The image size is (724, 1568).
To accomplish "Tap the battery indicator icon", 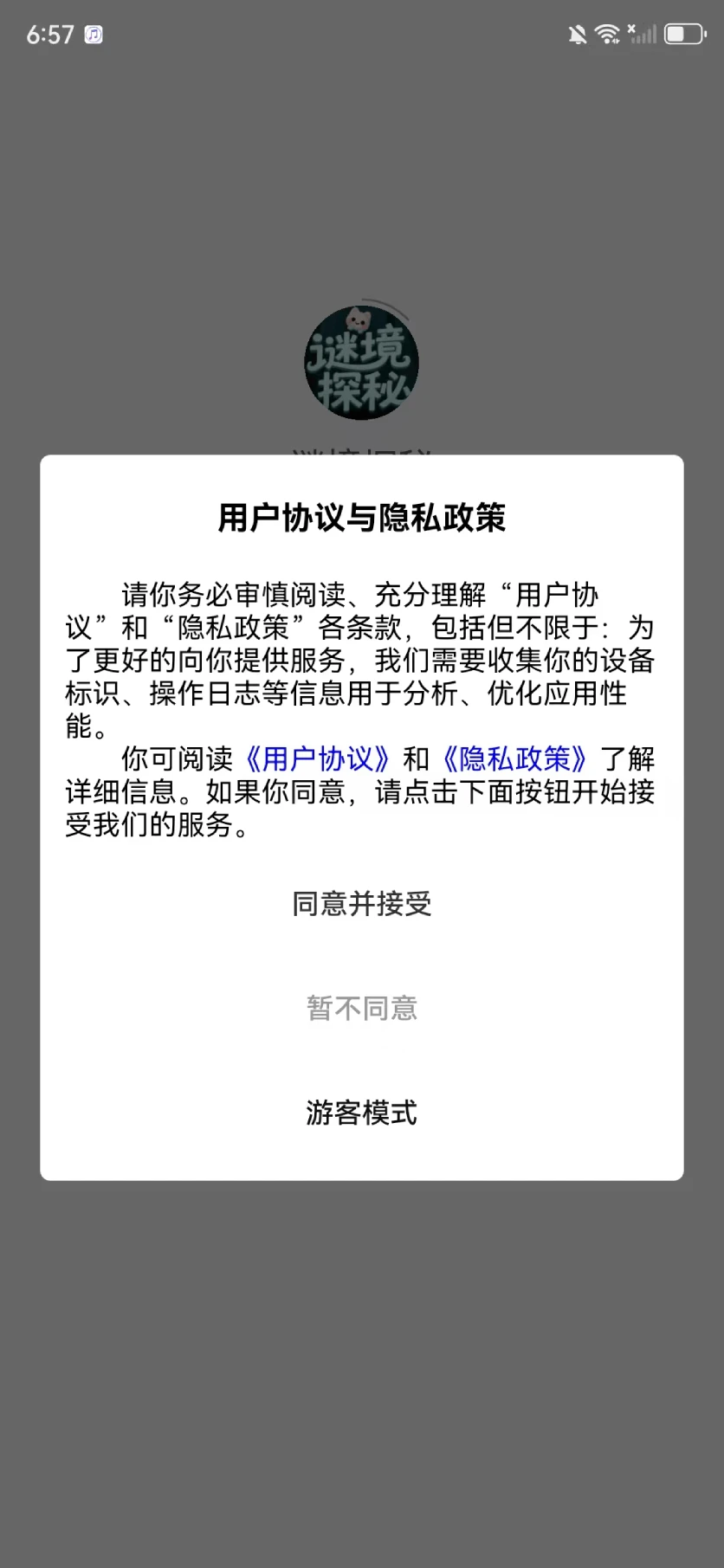I will pyautogui.click(x=683, y=33).
